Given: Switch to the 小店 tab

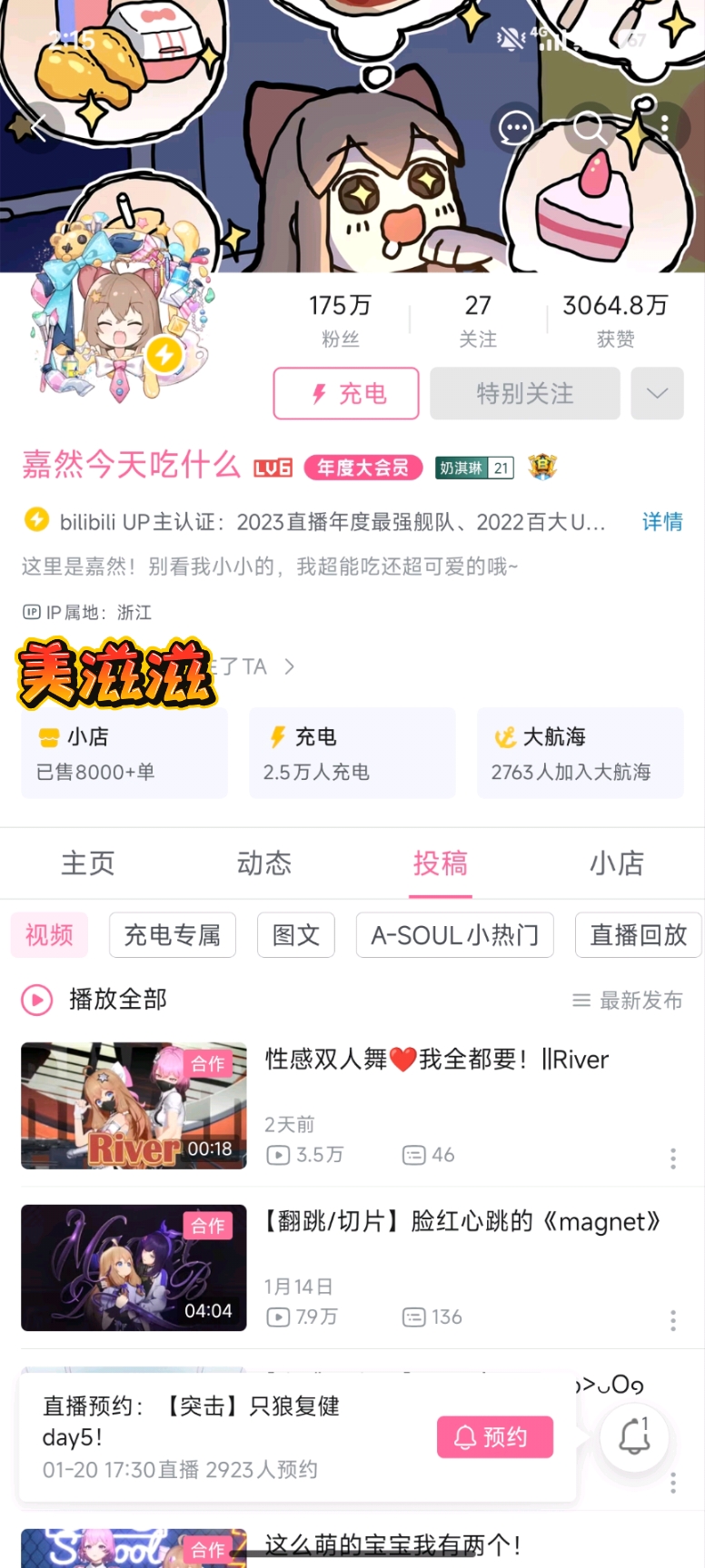Looking at the screenshot, I should pos(617,863).
